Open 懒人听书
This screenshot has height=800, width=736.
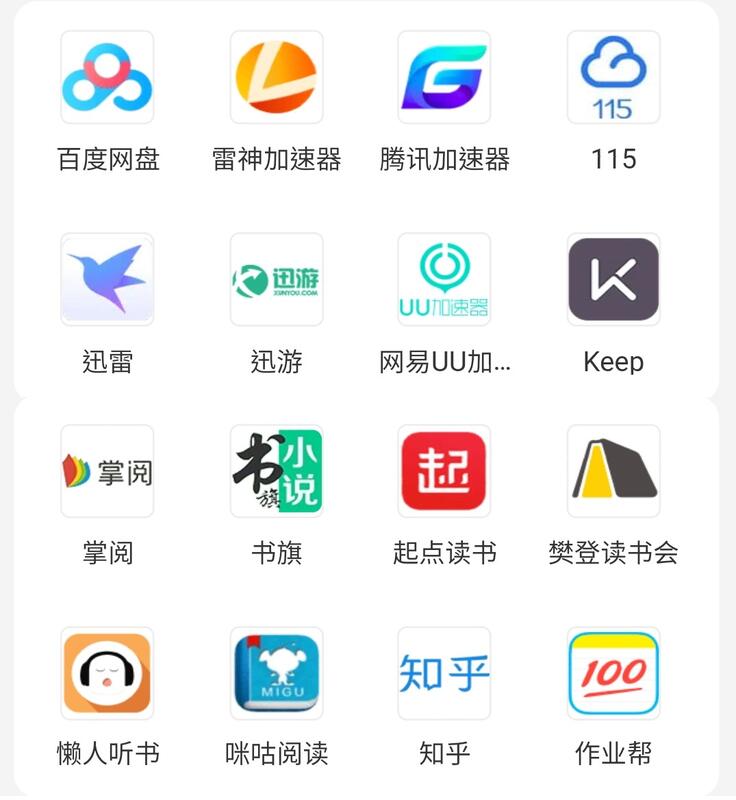click(107, 673)
